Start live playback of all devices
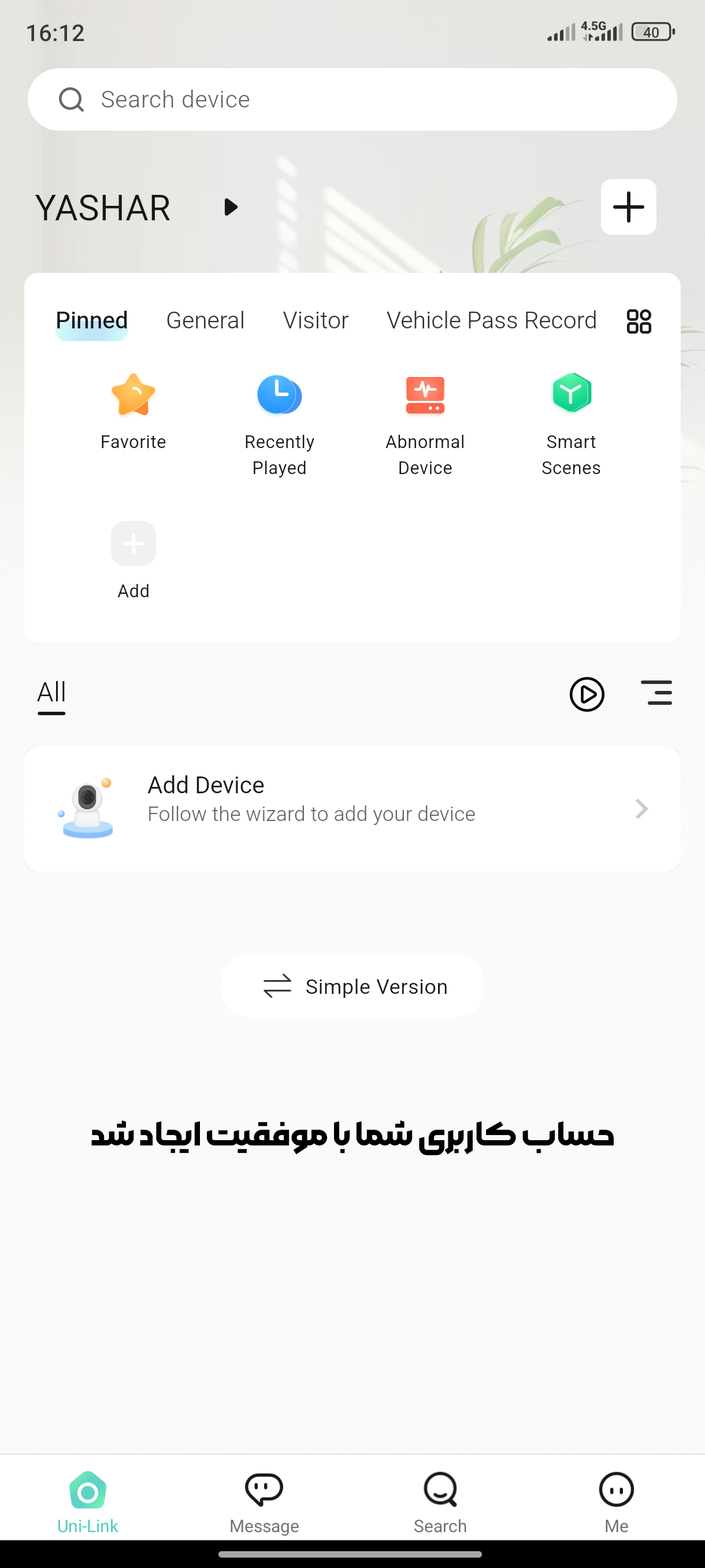The width and height of the screenshot is (705, 1568). [587, 694]
